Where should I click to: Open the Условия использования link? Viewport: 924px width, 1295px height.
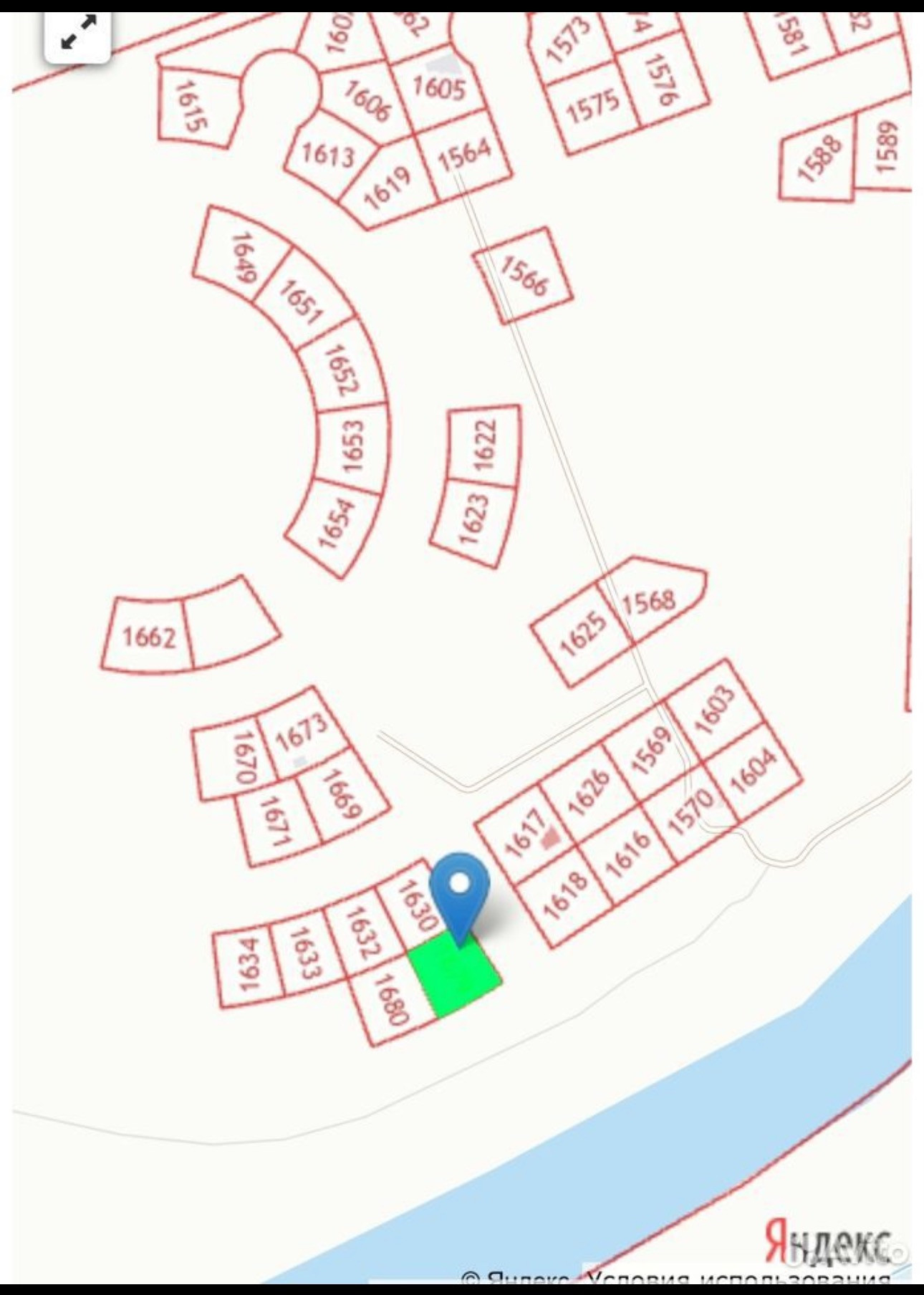(x=738, y=1279)
